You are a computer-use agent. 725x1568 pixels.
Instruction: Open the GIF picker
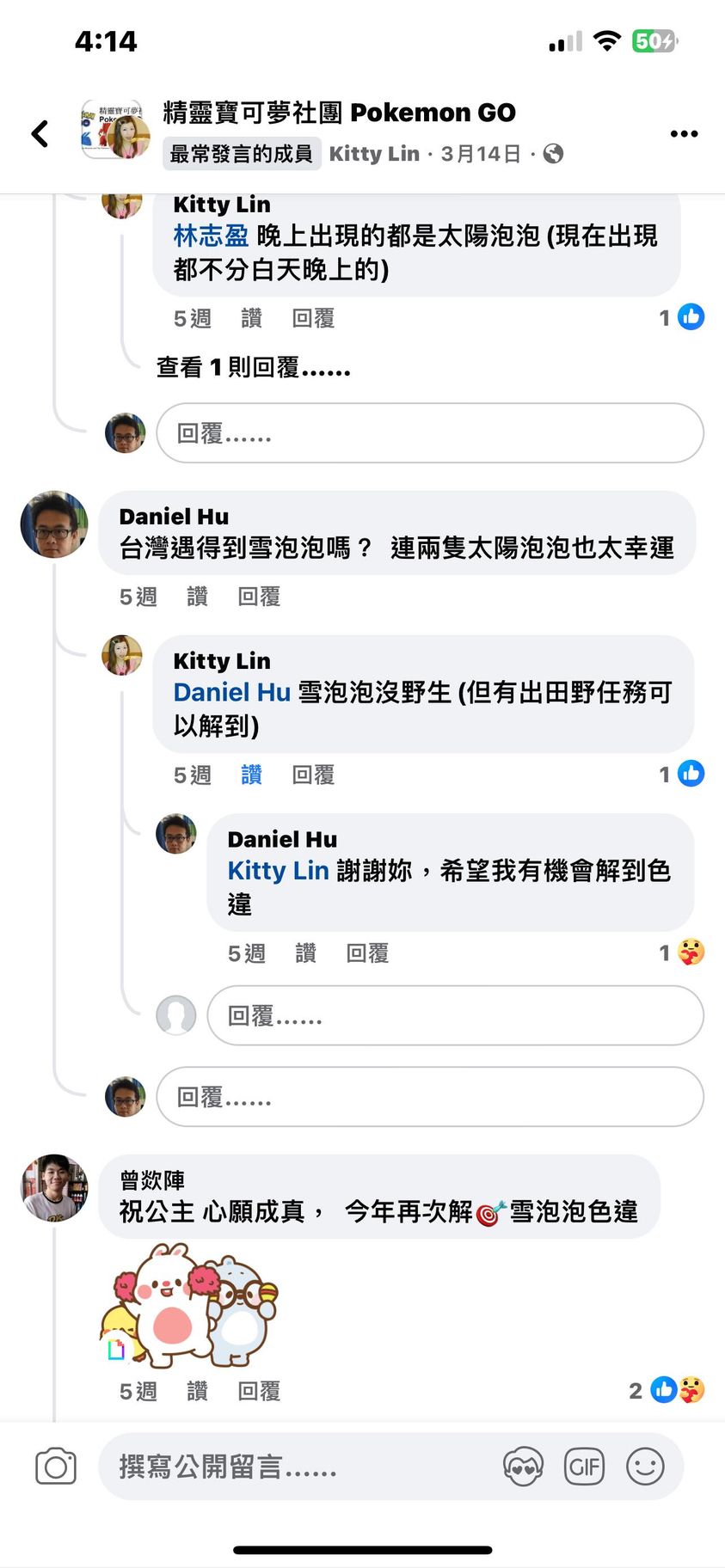(x=584, y=1467)
